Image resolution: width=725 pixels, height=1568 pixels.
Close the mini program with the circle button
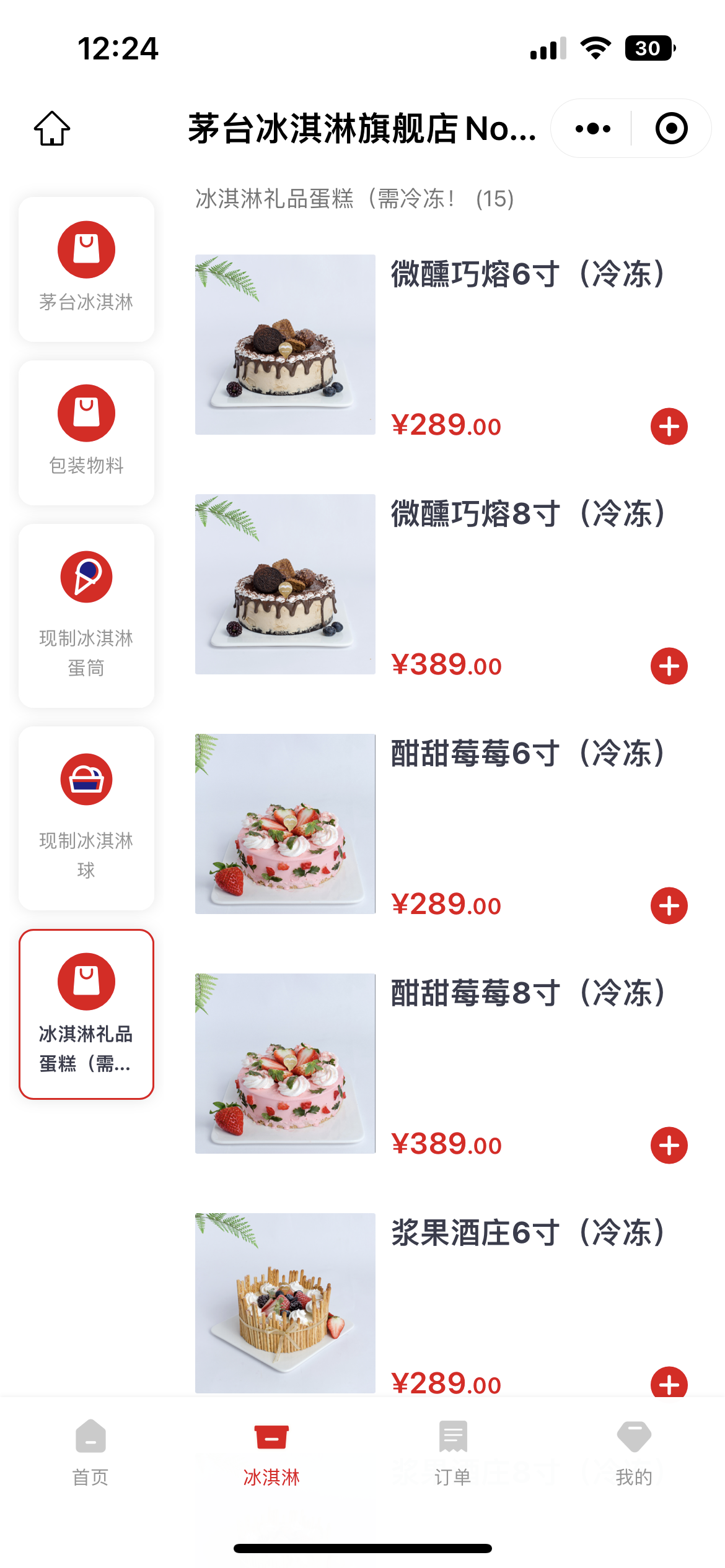point(672,129)
